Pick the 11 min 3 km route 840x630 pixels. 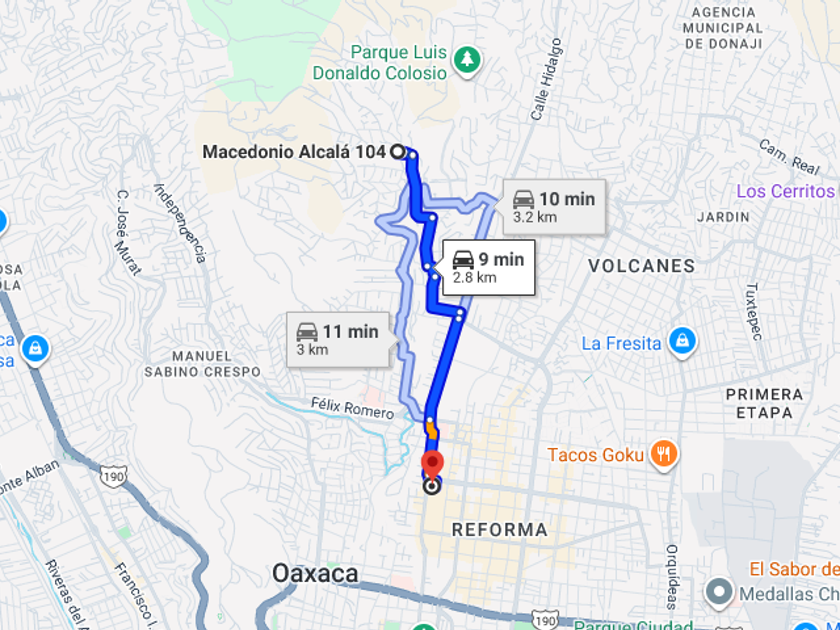coord(338,339)
